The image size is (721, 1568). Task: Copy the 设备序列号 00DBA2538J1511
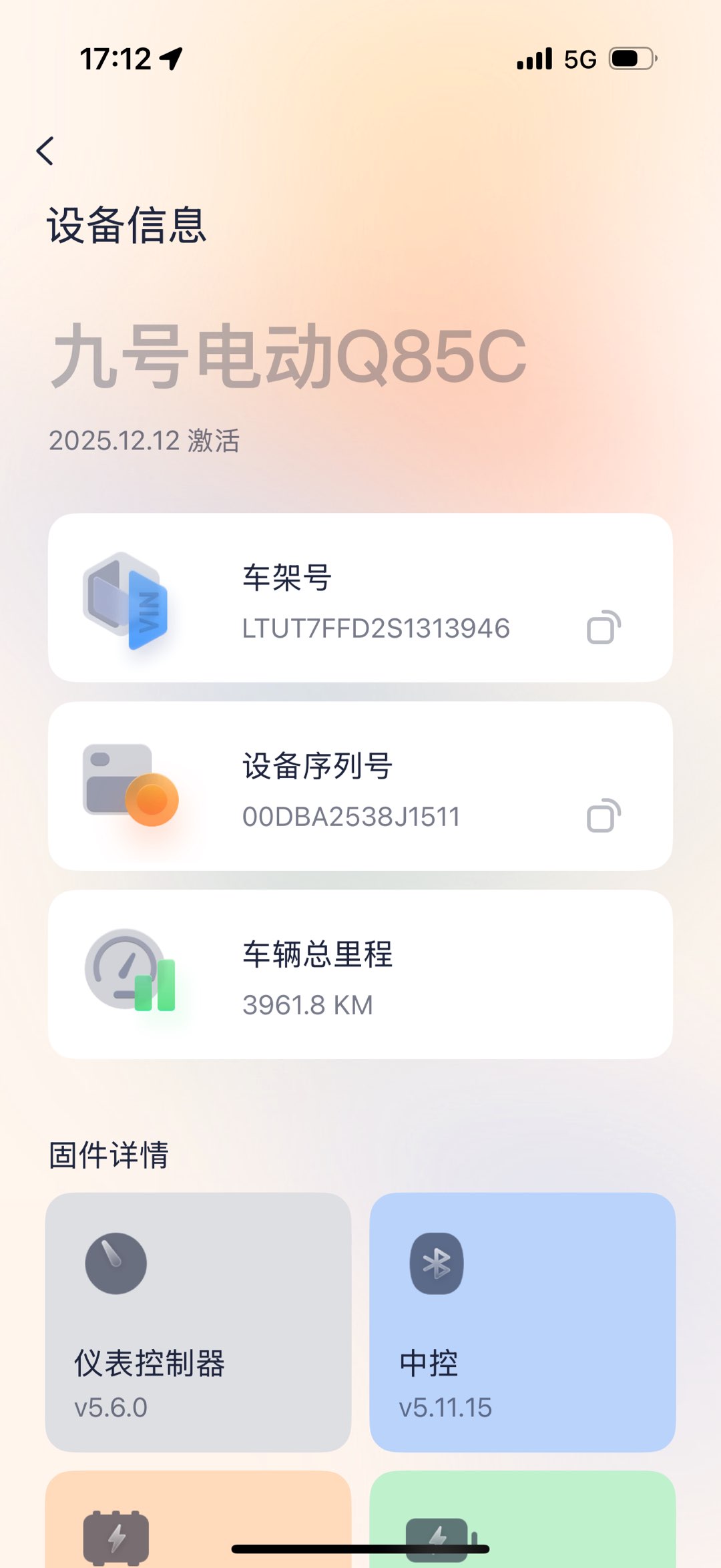tap(604, 816)
